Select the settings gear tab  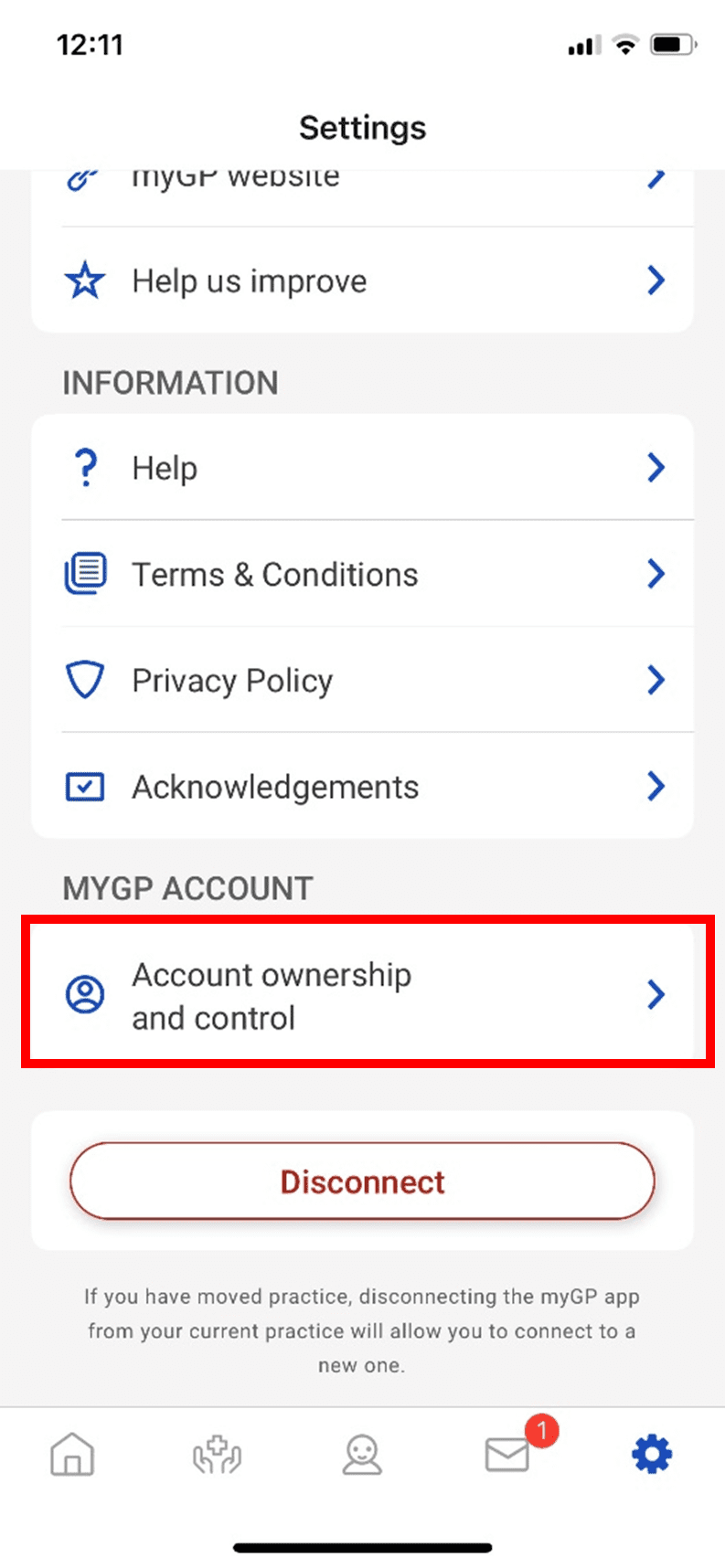tap(652, 1454)
